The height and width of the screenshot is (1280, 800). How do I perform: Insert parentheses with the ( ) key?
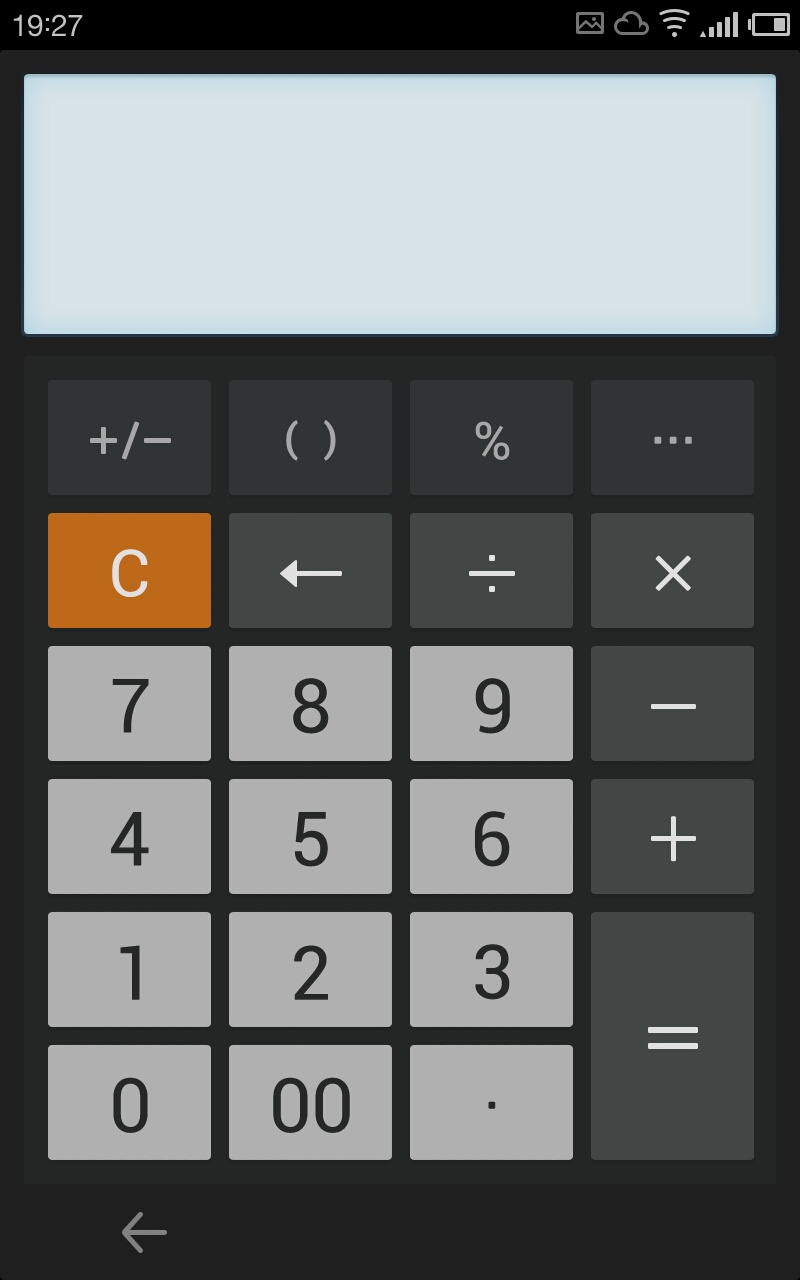point(310,437)
